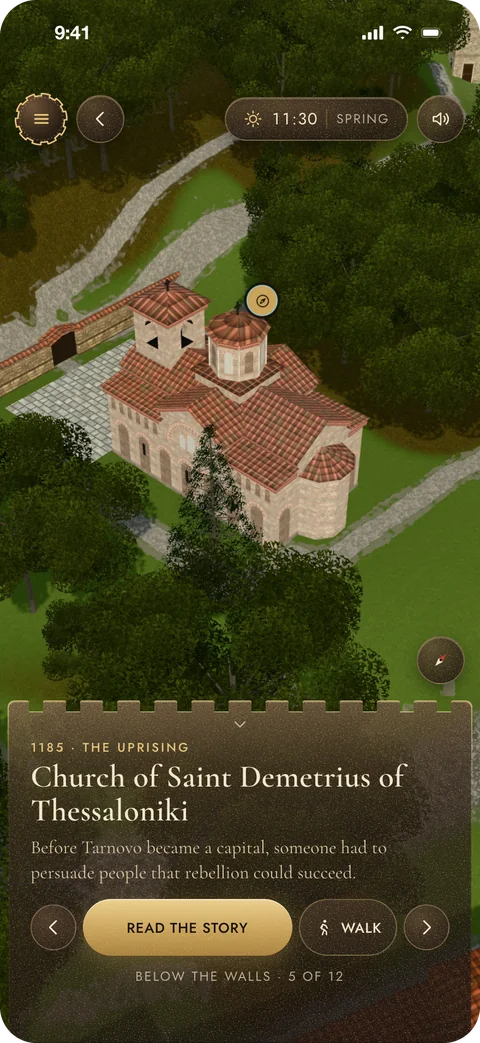Go to the next stop
Screen dimensions: 480x1043
click(x=427, y=927)
